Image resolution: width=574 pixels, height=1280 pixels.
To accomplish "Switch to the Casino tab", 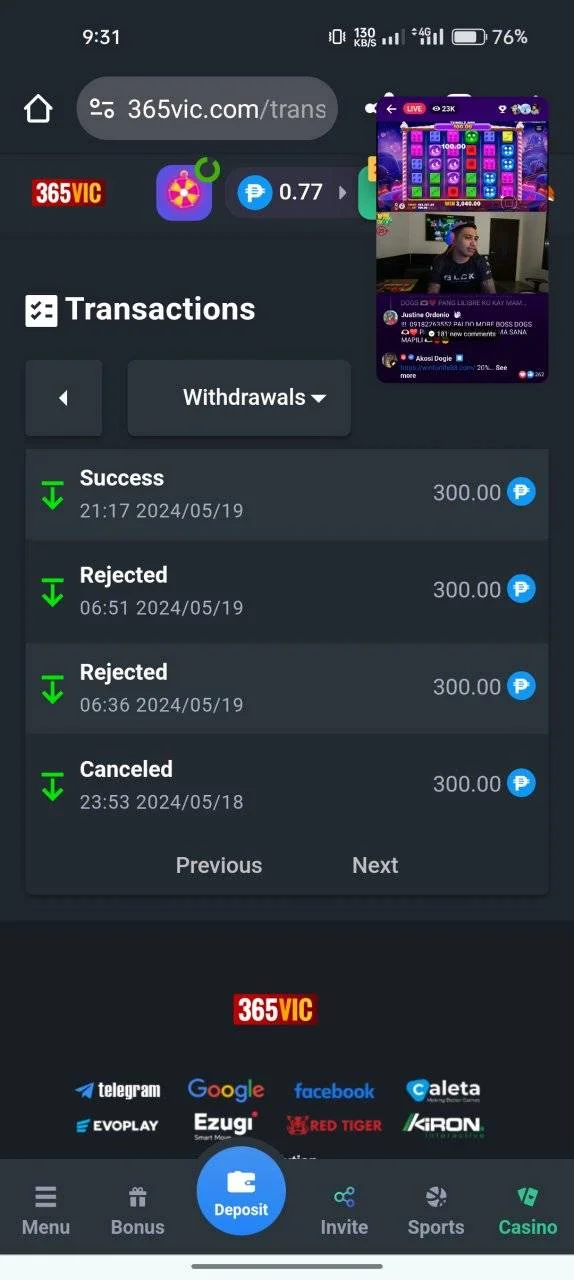I will (x=528, y=1211).
